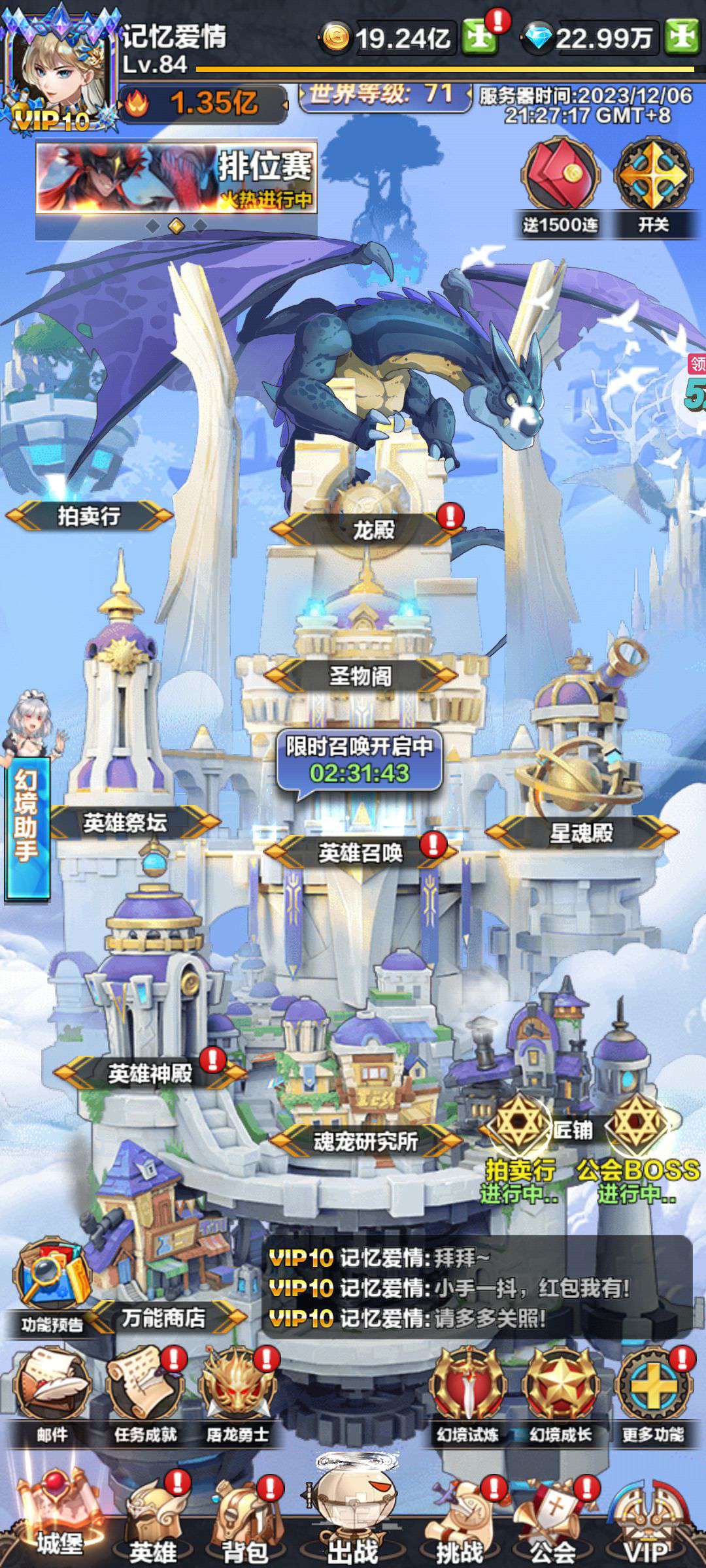Open the 排位赛 ranked match banner
This screenshot has width=706, height=1568.
tap(176, 178)
